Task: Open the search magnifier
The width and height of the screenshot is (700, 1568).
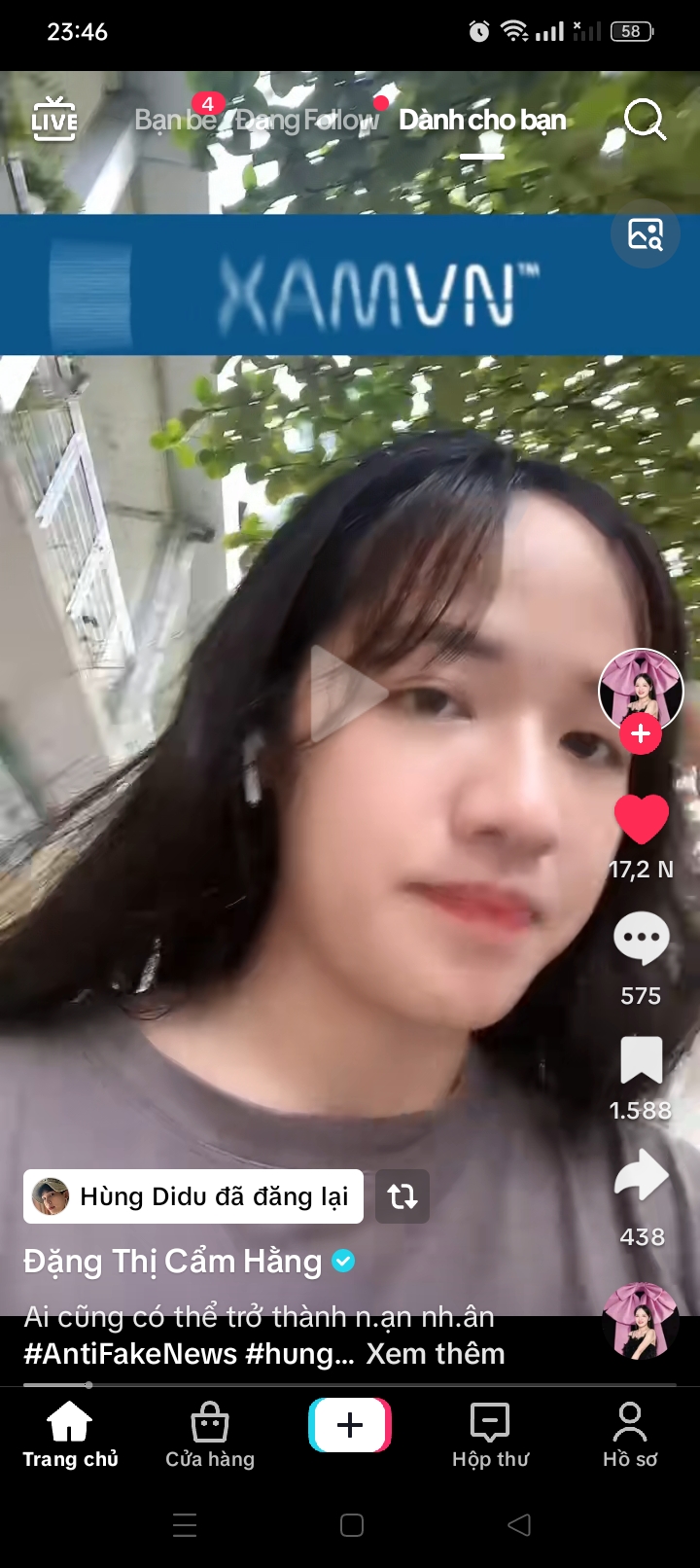Action: (x=644, y=121)
